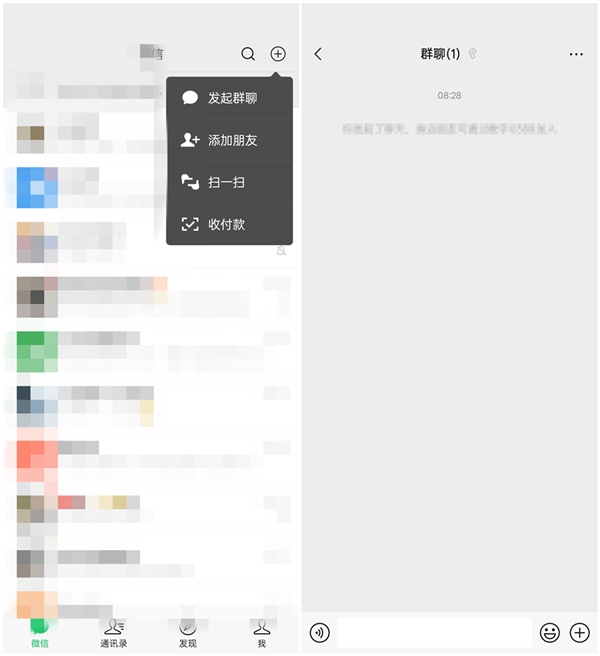Open the group chat's three-dot settings
The image size is (600, 656).
pyautogui.click(x=576, y=54)
